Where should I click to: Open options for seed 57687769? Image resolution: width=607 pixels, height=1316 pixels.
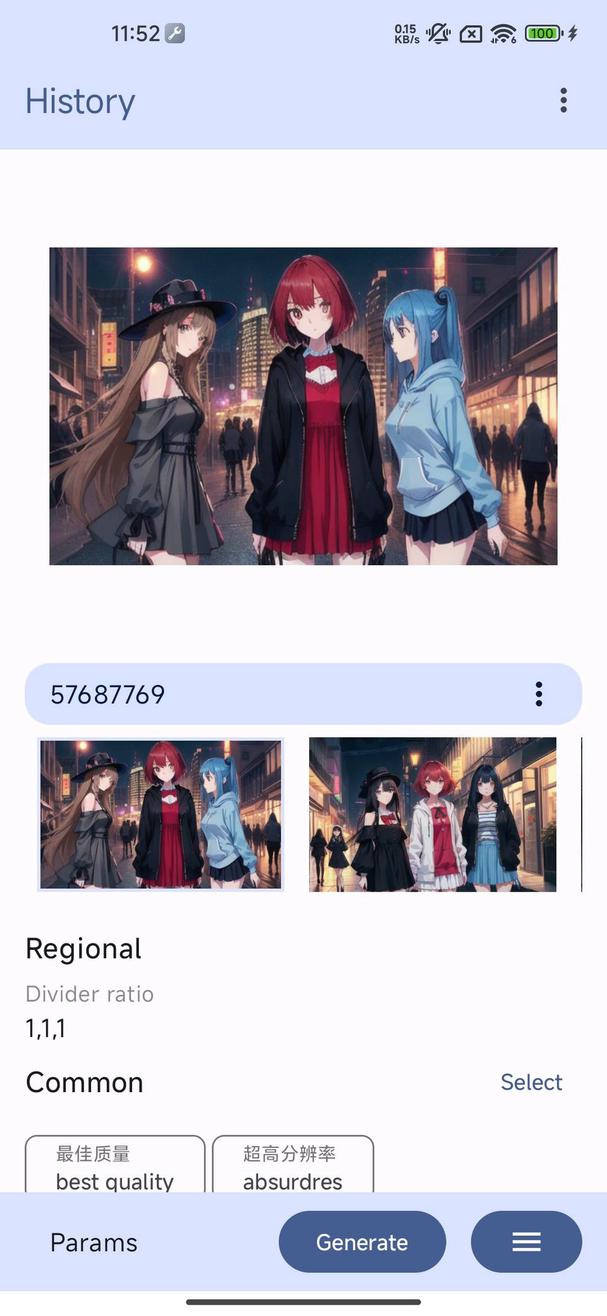coord(539,694)
